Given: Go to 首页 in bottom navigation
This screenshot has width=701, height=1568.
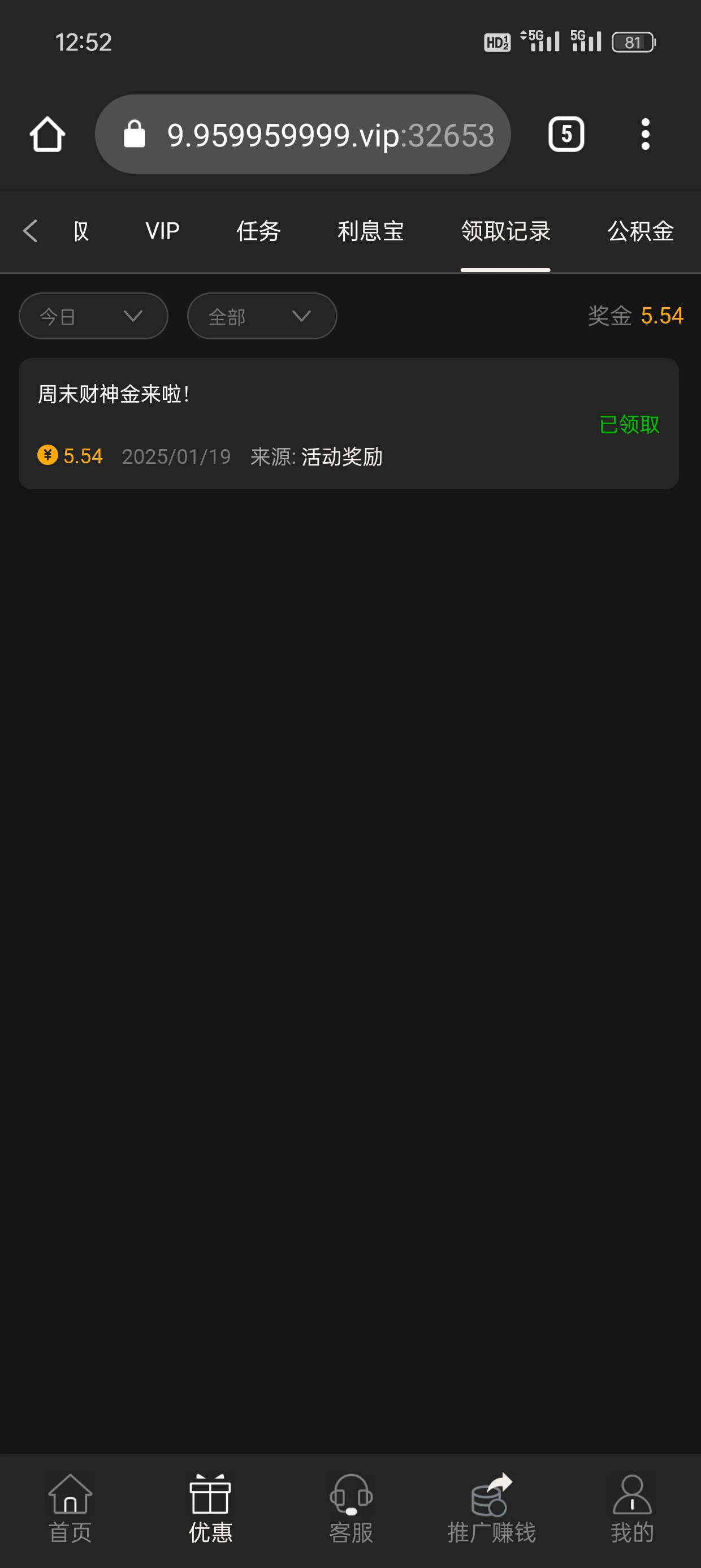Looking at the screenshot, I should [70, 1509].
